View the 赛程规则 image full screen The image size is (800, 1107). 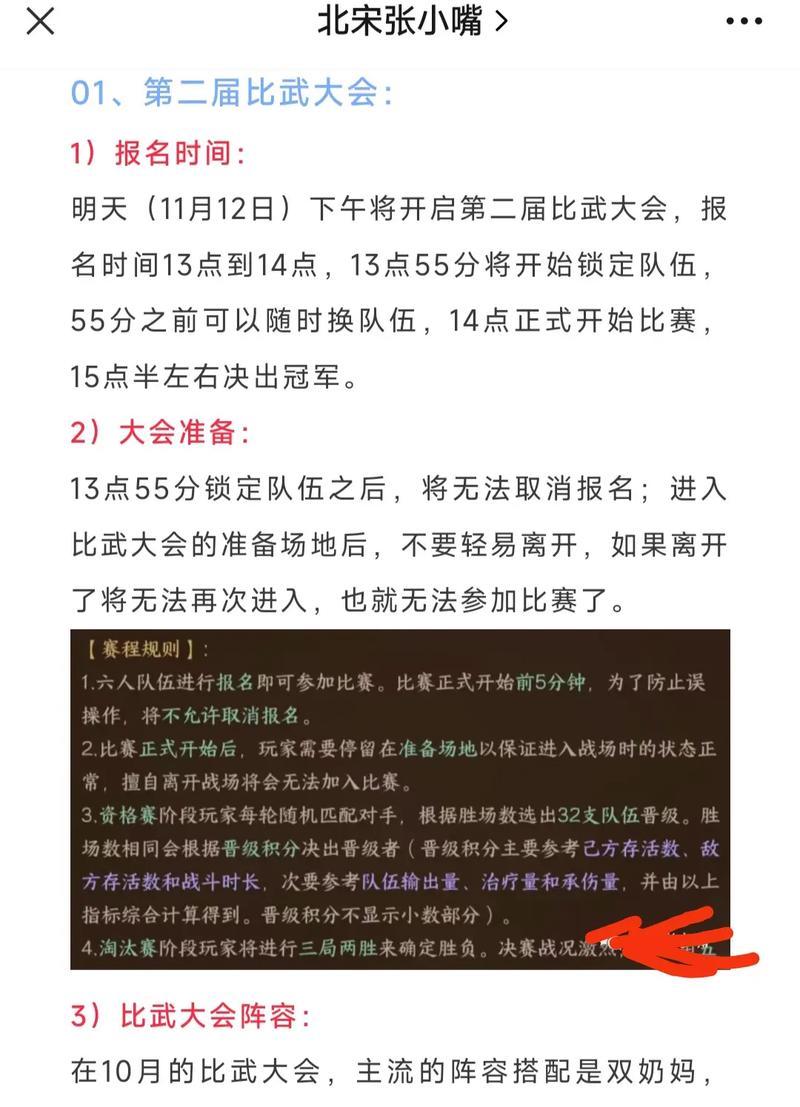399,799
